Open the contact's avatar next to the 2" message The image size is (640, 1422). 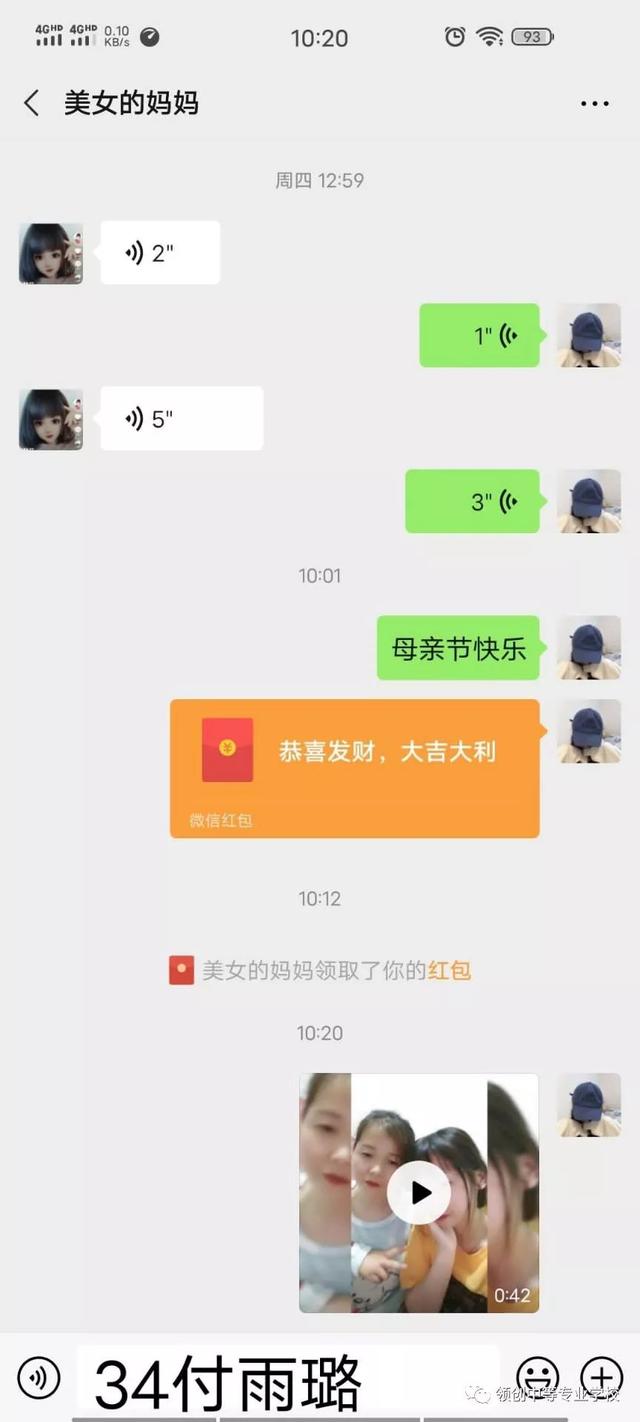coord(51,253)
